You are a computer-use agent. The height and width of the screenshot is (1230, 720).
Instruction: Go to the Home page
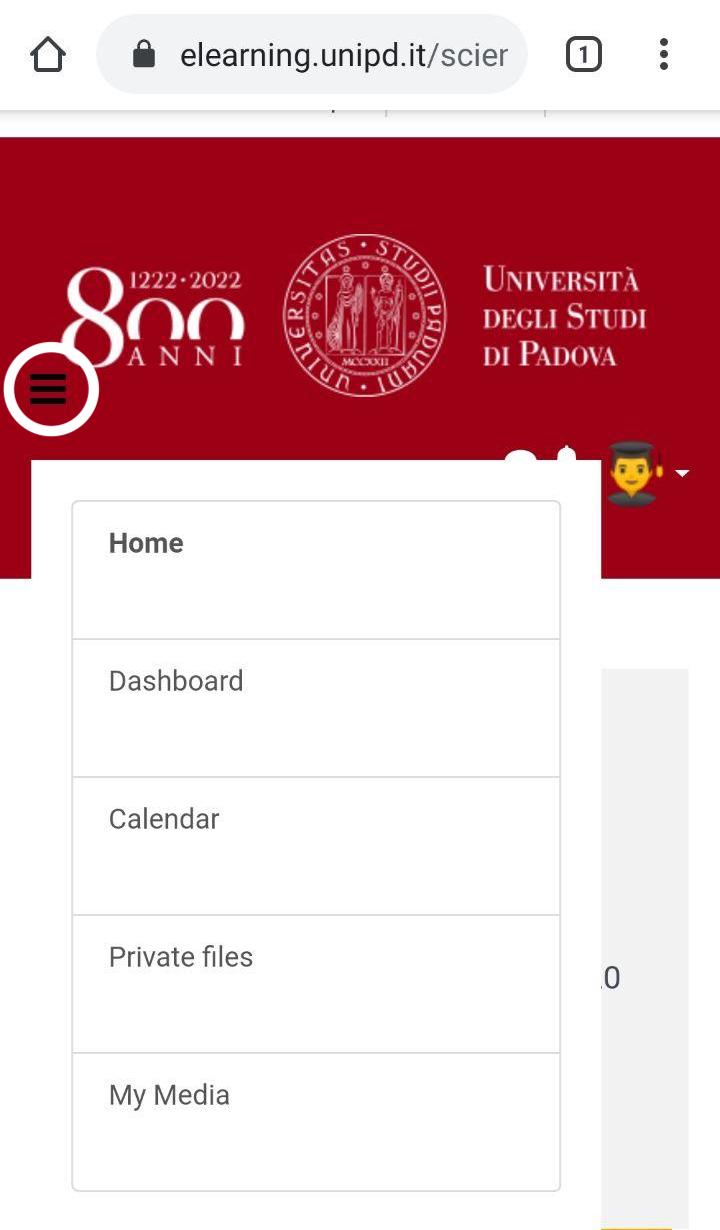coord(316,570)
